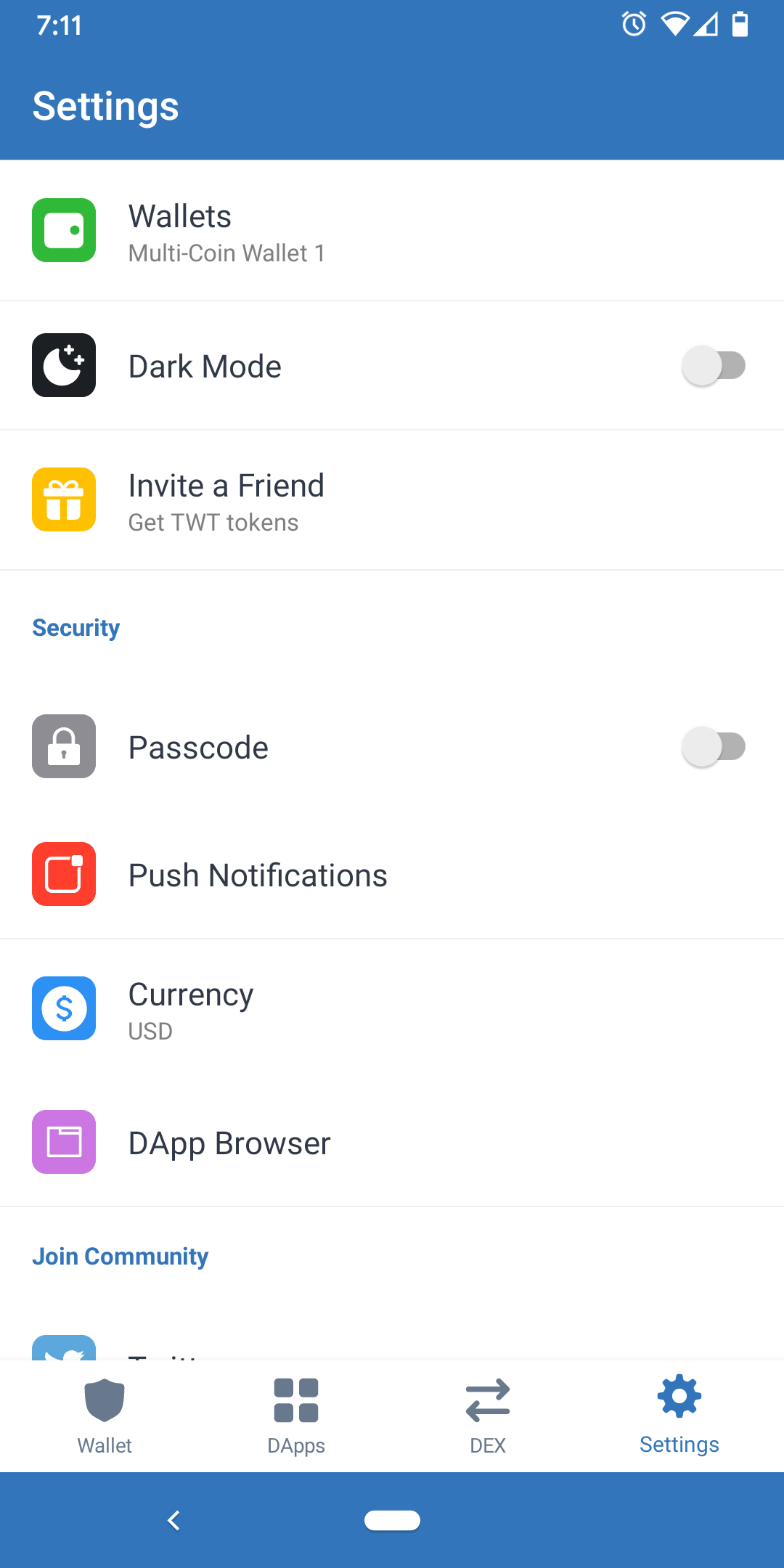Go to the DApps tab

click(x=296, y=1416)
